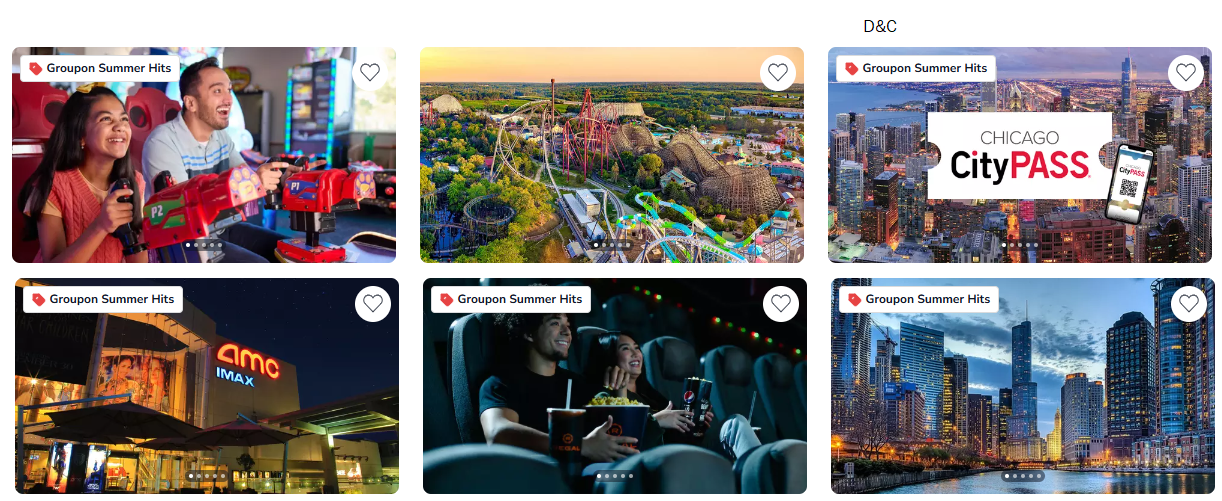This screenshot has width=1222, height=501.
Task: Save the Chicago river skyline deal
Action: pos(1189,303)
